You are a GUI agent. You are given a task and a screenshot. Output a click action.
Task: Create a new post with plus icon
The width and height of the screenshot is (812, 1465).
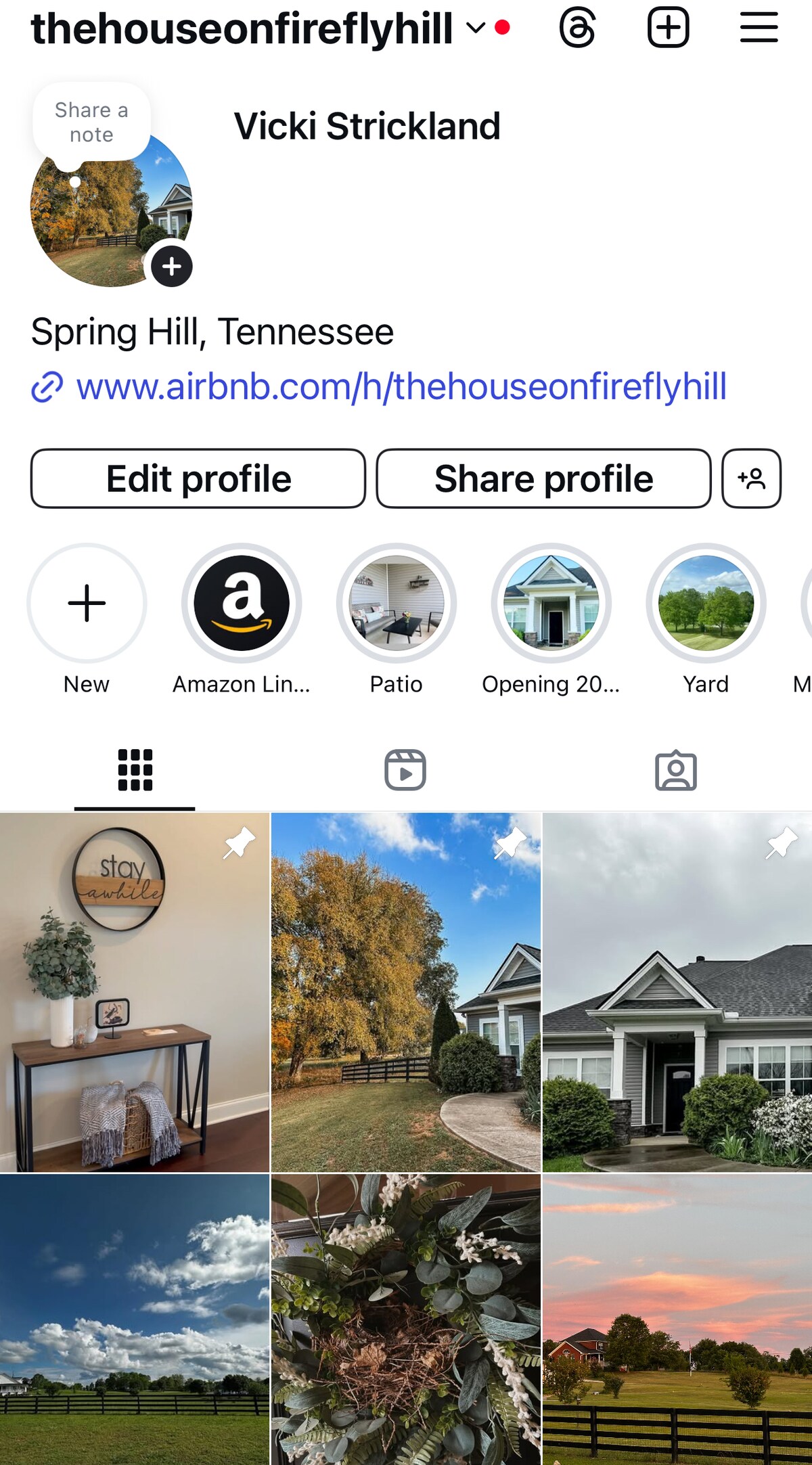[668, 28]
